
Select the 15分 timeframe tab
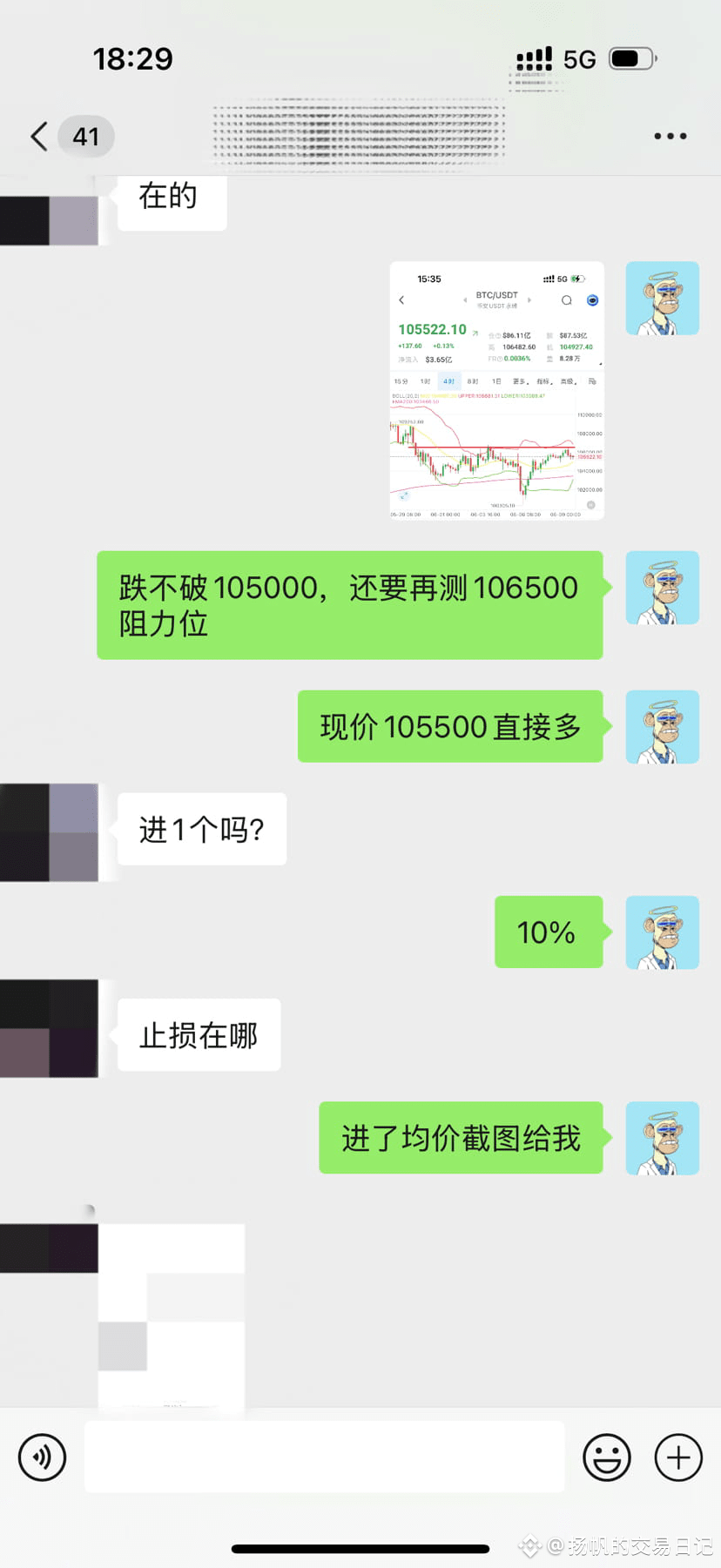pos(400,380)
